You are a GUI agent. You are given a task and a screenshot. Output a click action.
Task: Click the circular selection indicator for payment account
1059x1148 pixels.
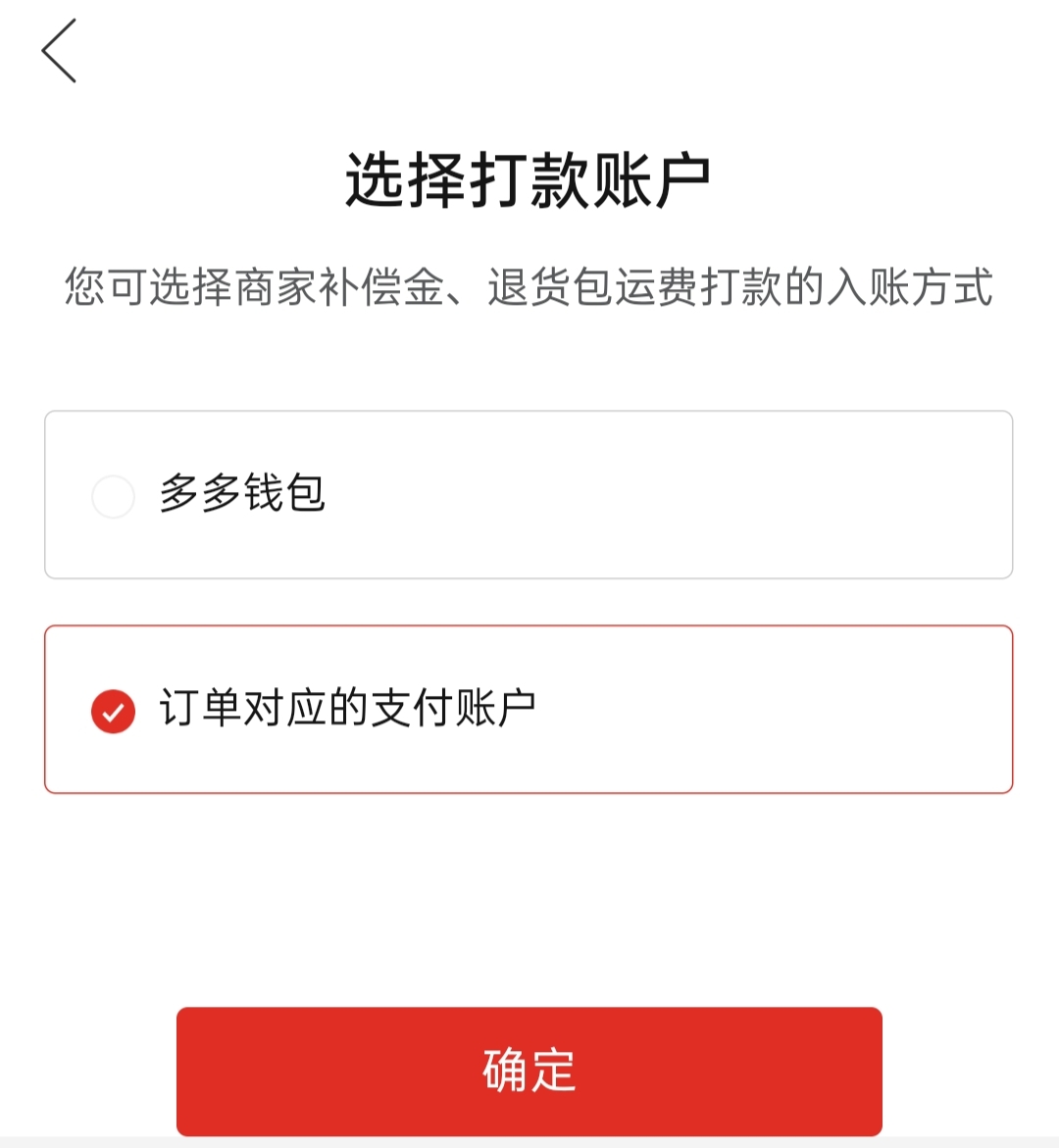[113, 708]
